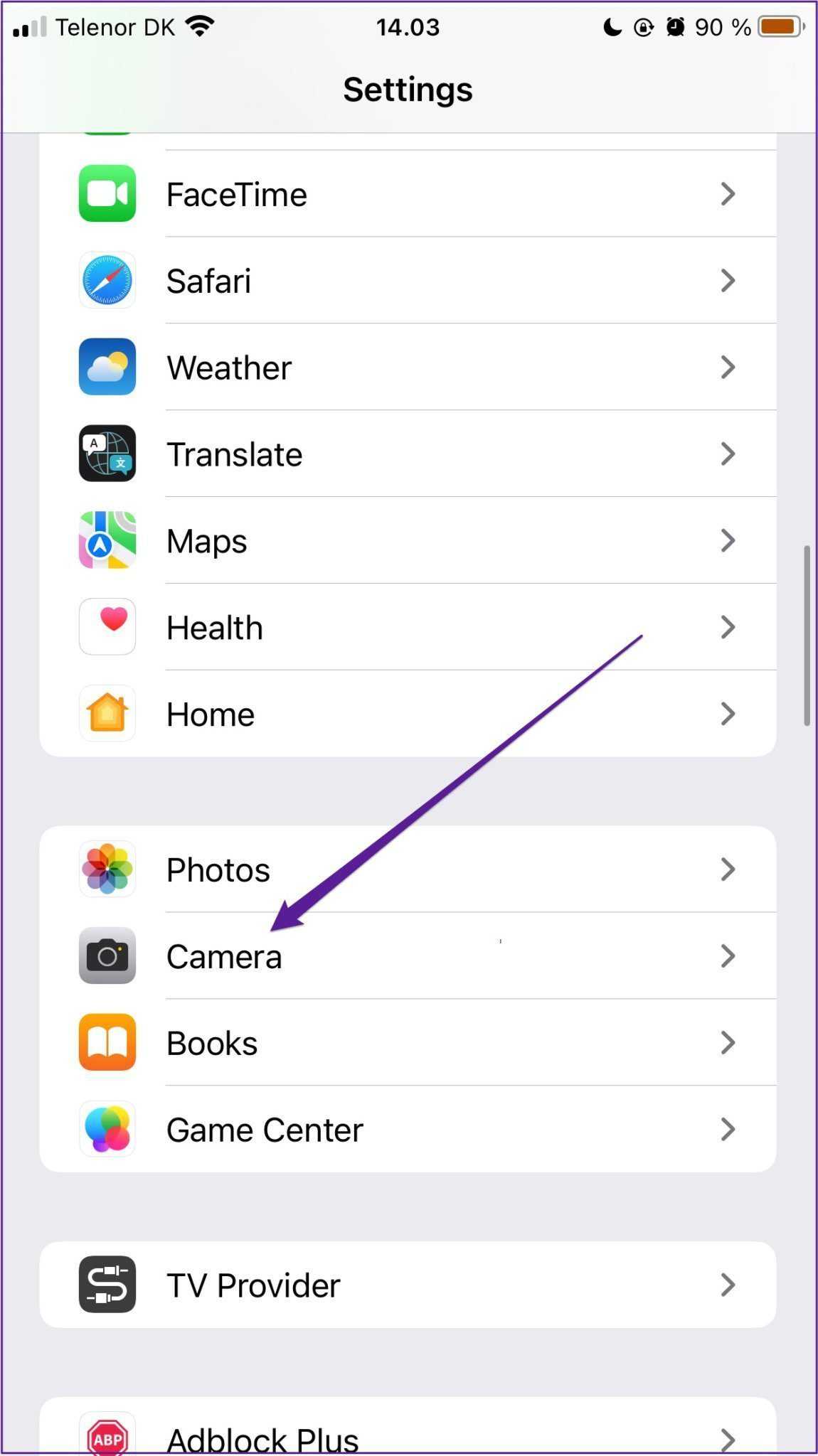
Task: Open Home app settings
Action: tap(407, 714)
